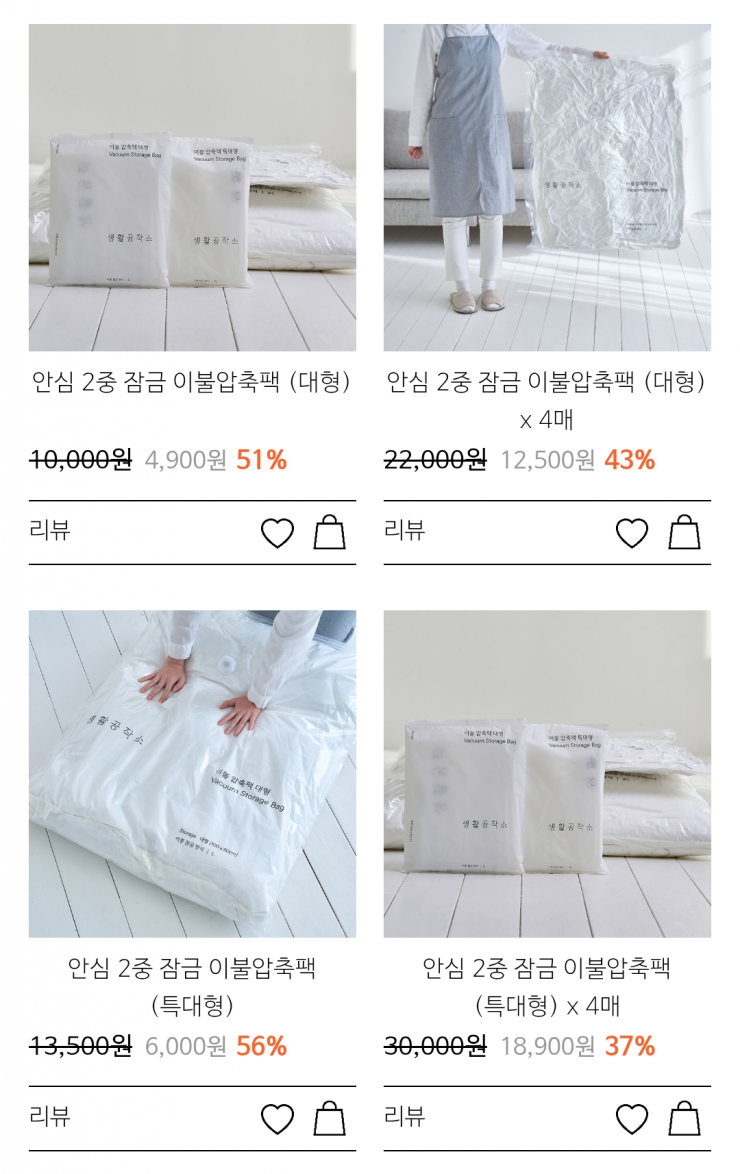The image size is (740, 1174).
Task: Put 6,000원 이불압축팩 (특대형) in shopping bag
Action: click(329, 1119)
